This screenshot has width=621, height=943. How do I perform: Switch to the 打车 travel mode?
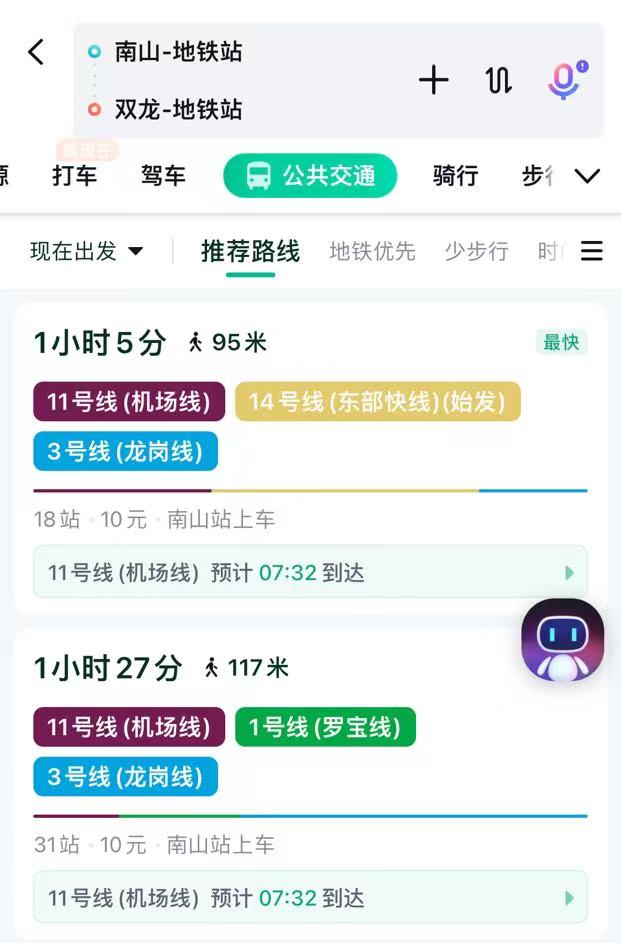(75, 176)
